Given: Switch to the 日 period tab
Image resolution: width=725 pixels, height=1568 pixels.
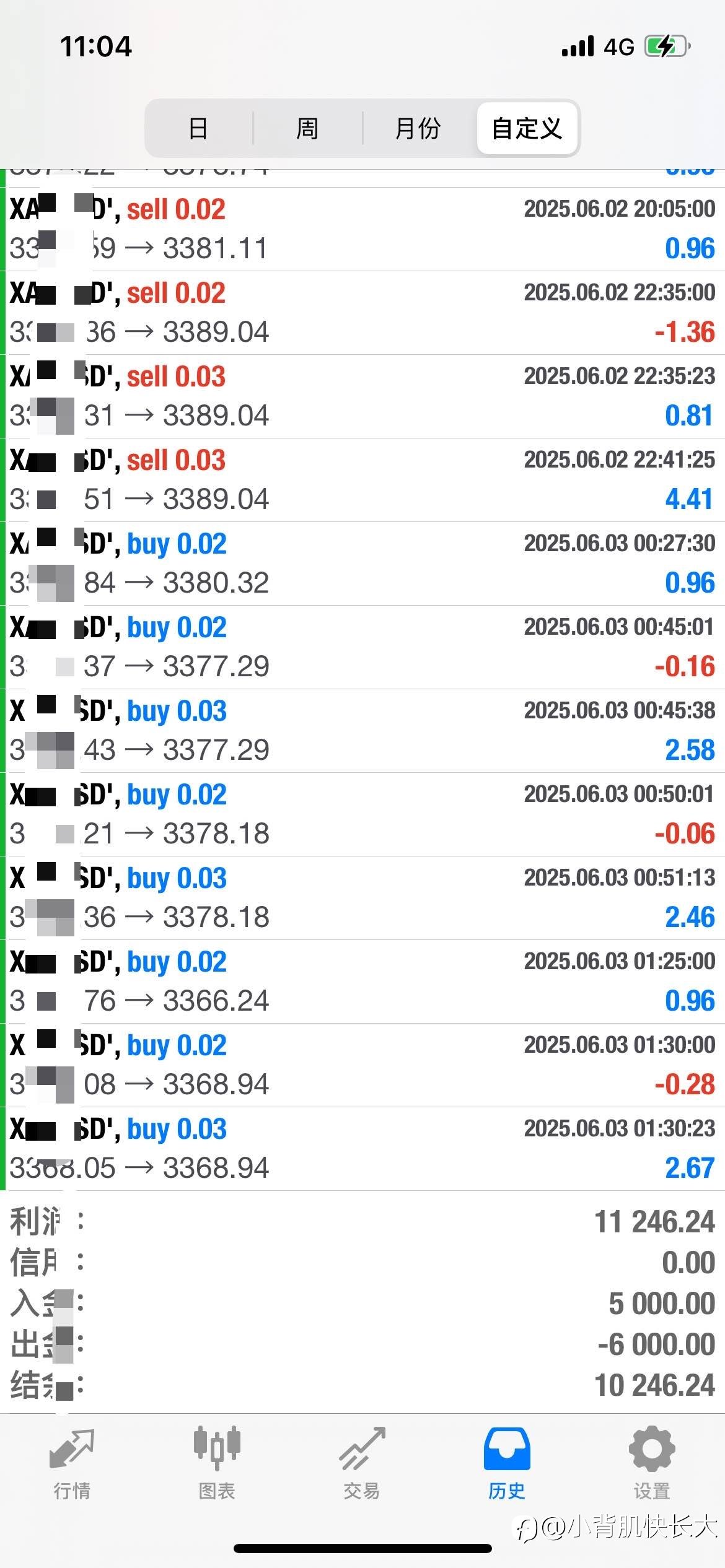Looking at the screenshot, I should [198, 128].
